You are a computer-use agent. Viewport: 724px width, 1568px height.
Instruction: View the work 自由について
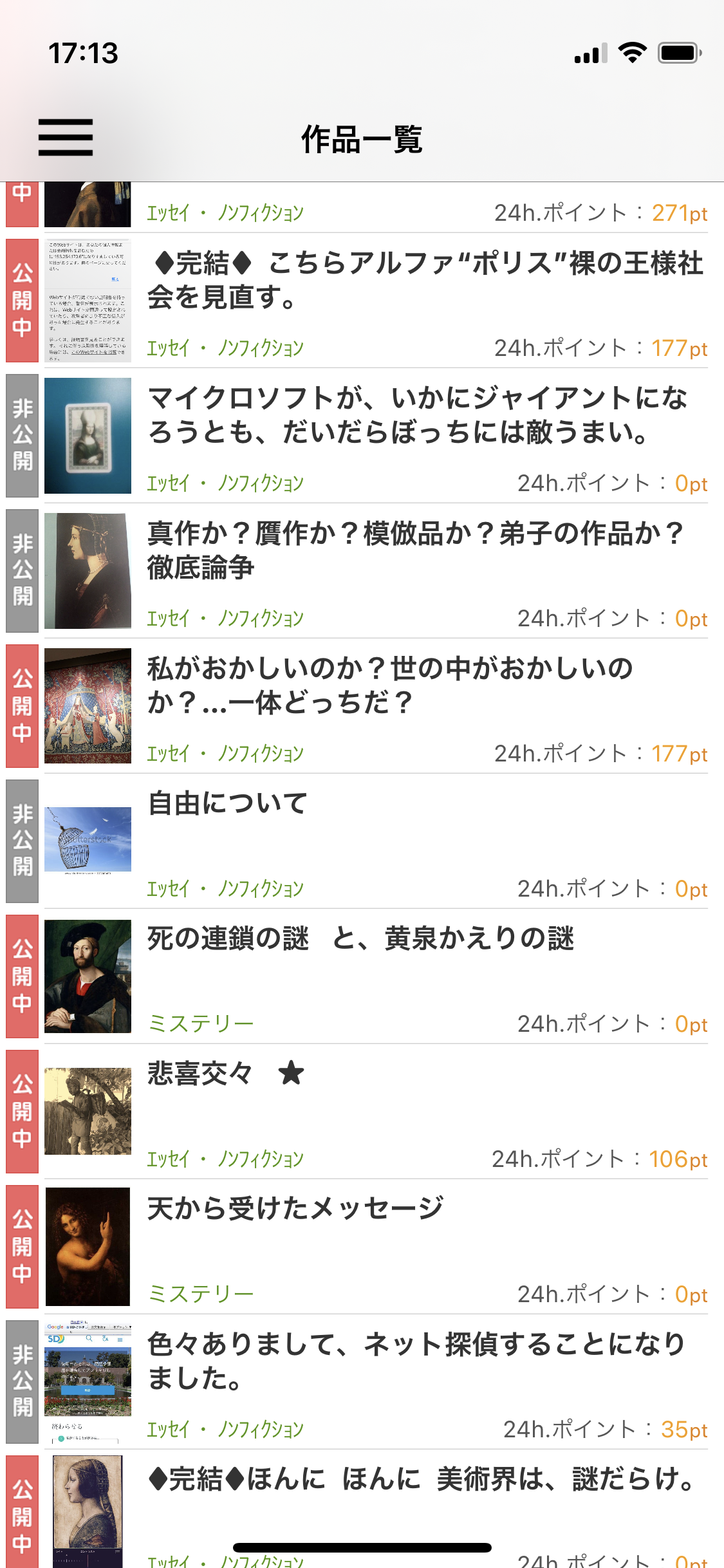click(x=228, y=805)
